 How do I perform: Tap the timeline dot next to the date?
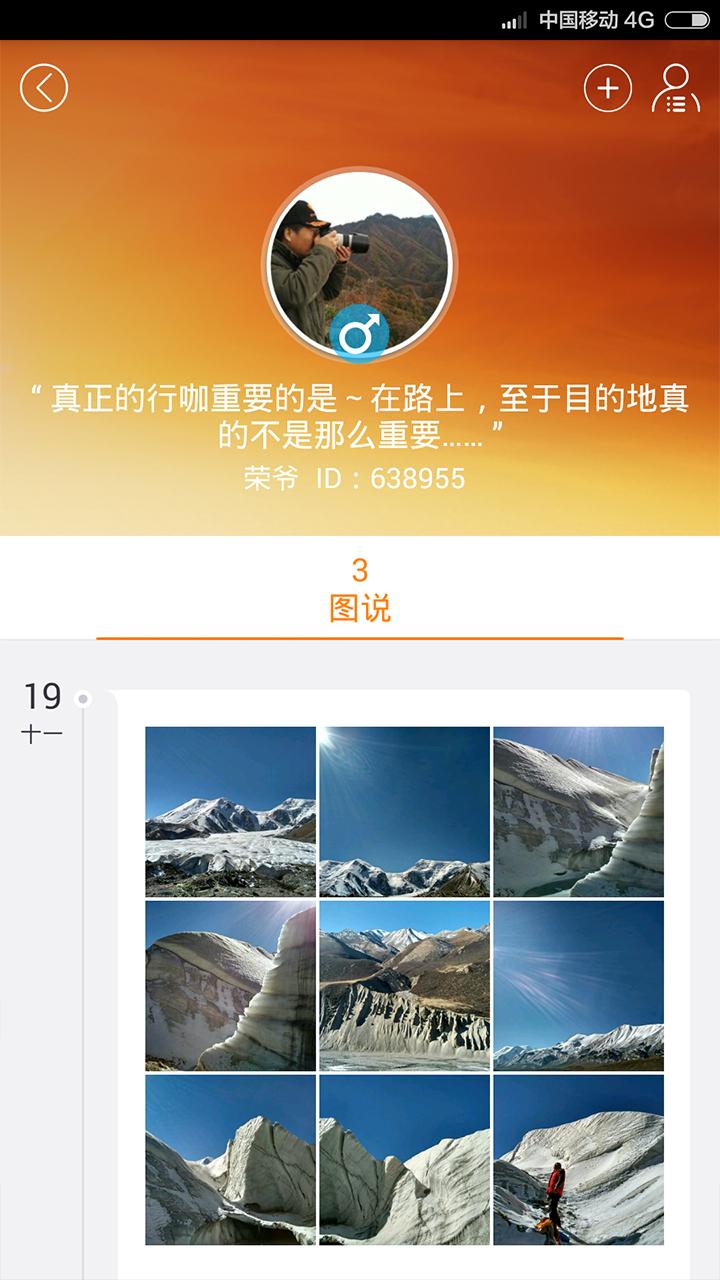click(x=83, y=698)
